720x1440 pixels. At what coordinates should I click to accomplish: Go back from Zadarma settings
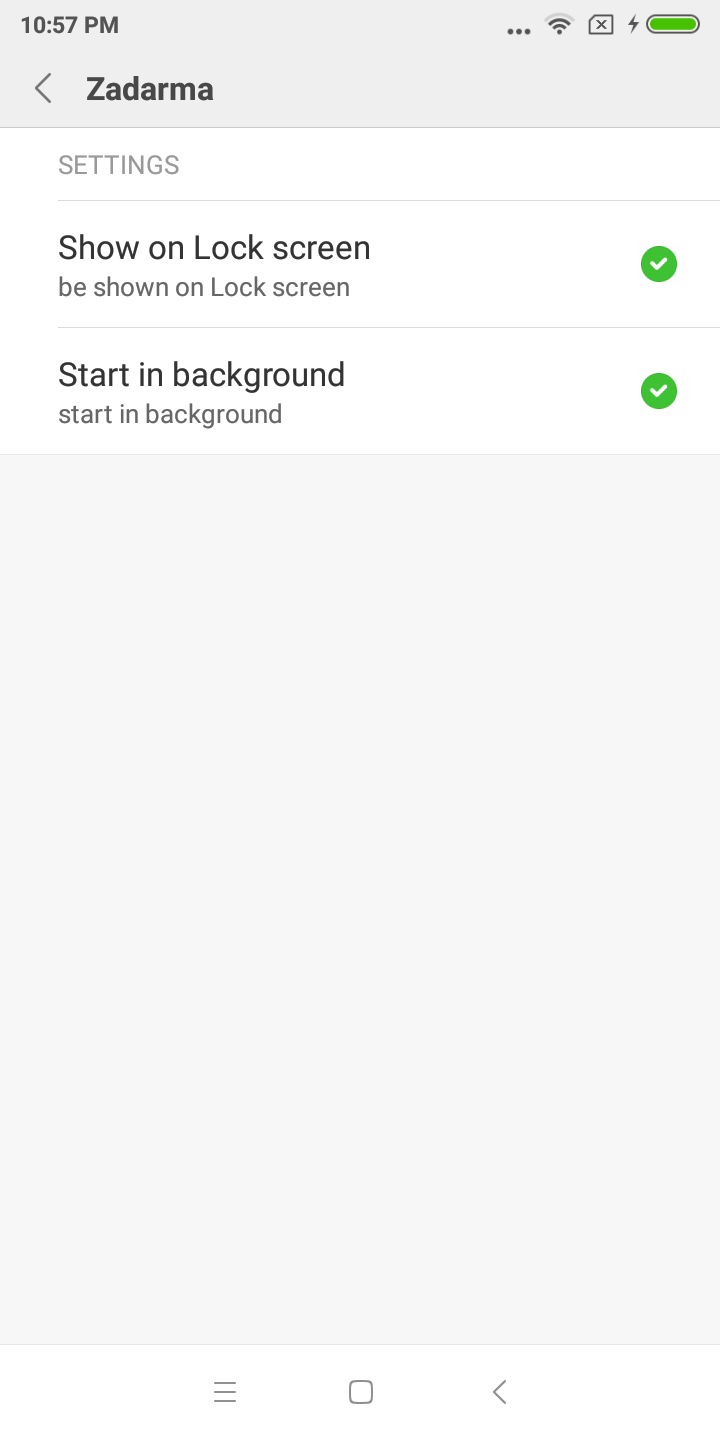43,89
